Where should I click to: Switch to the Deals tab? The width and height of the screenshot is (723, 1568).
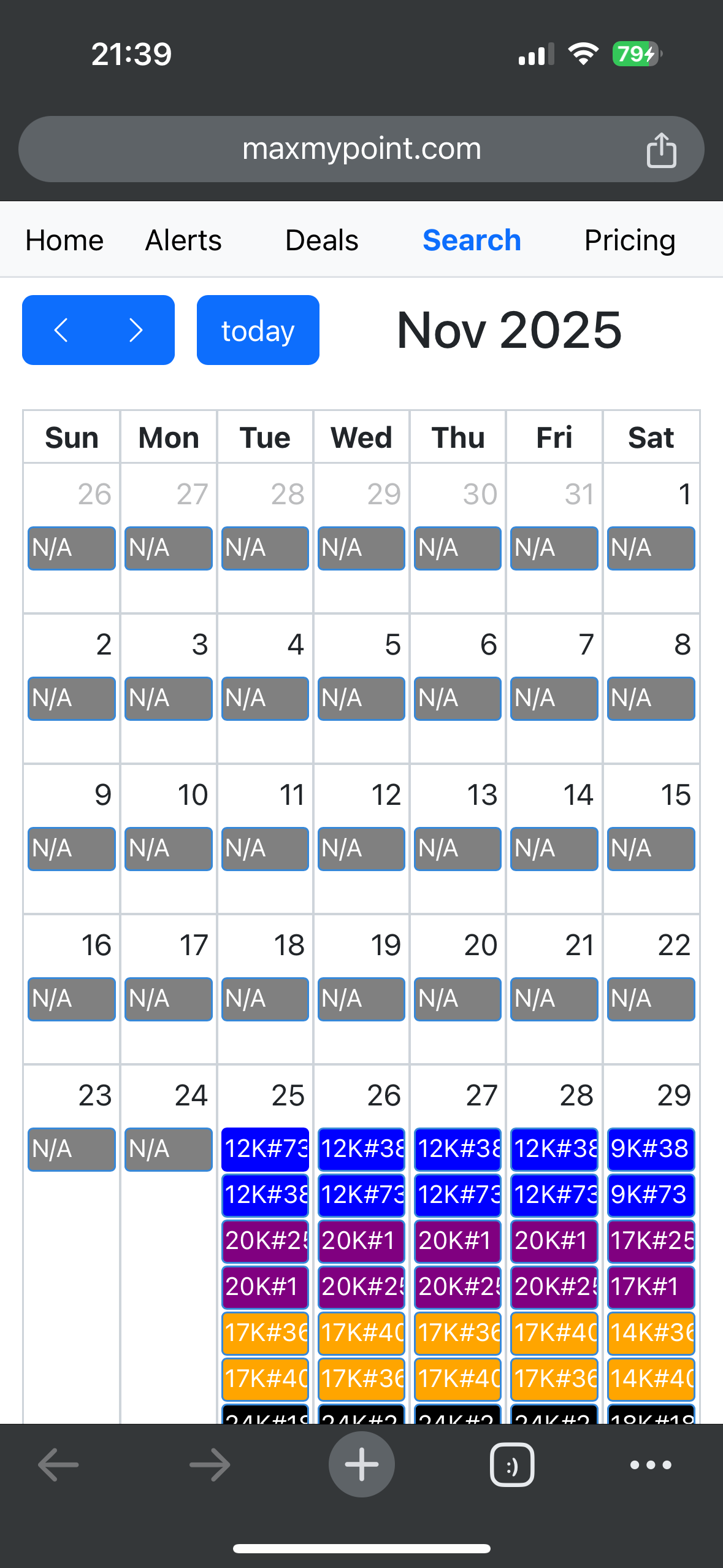(322, 240)
